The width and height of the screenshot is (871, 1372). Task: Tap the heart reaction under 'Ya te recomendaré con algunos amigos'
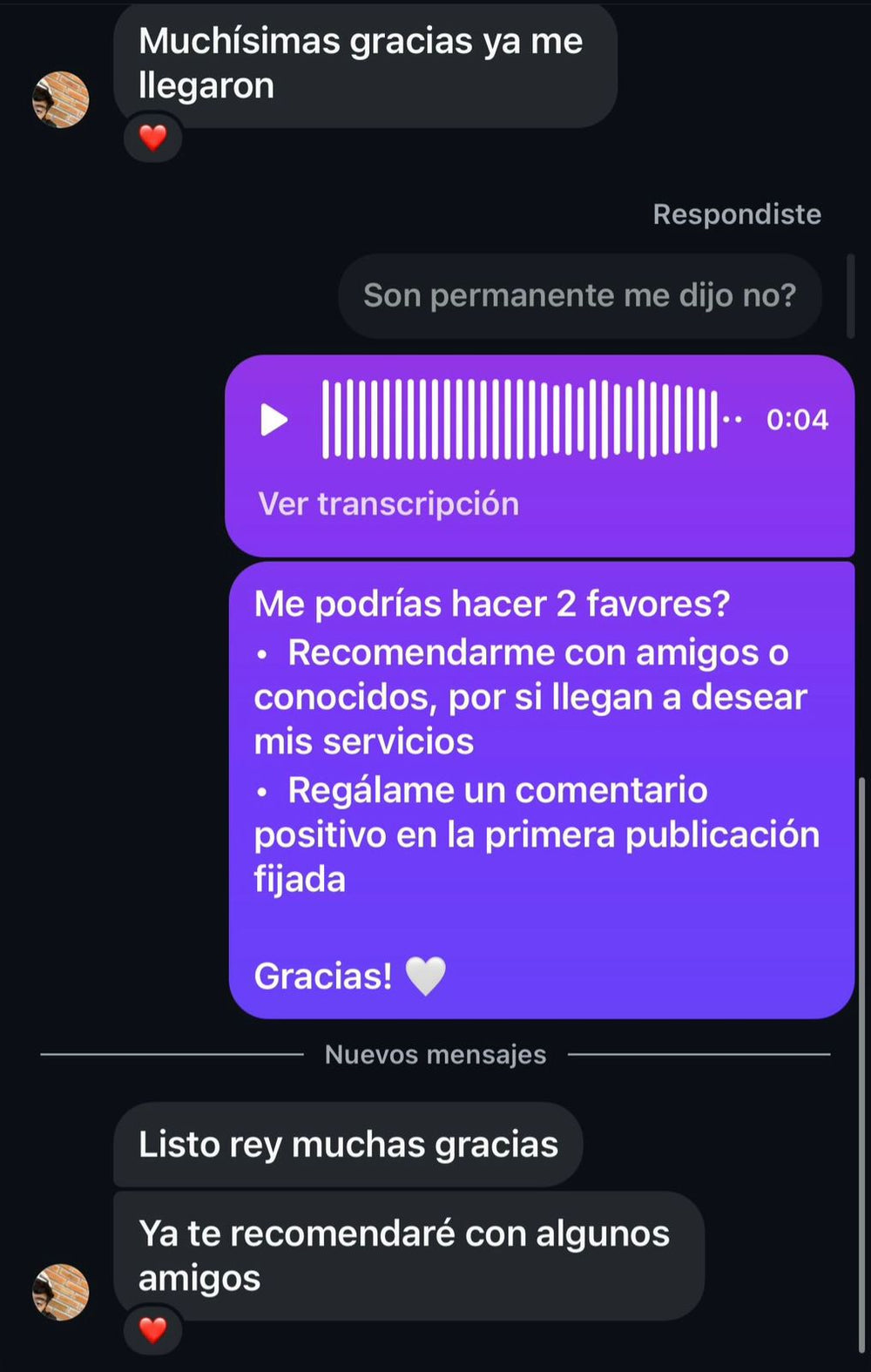pos(153,1330)
